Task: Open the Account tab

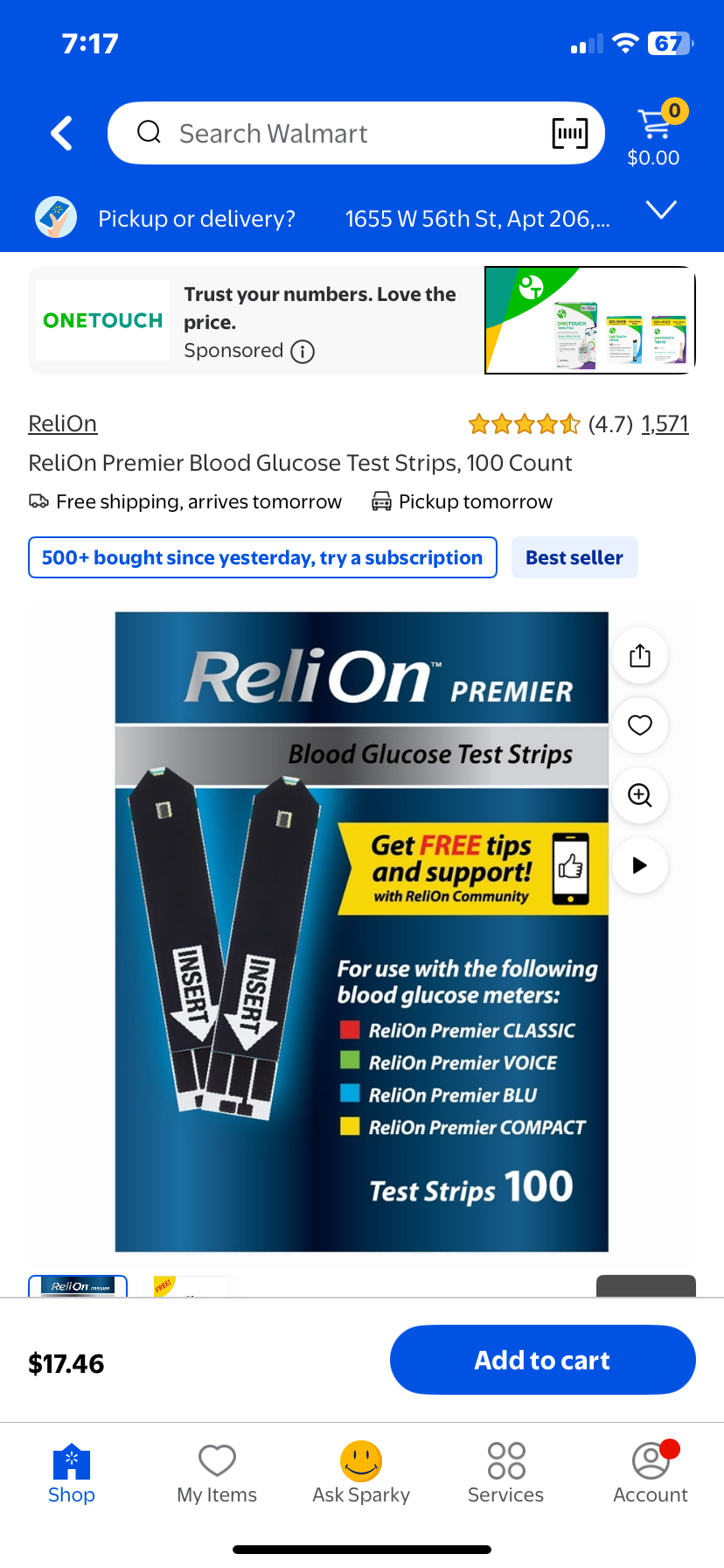Action: tap(651, 1473)
